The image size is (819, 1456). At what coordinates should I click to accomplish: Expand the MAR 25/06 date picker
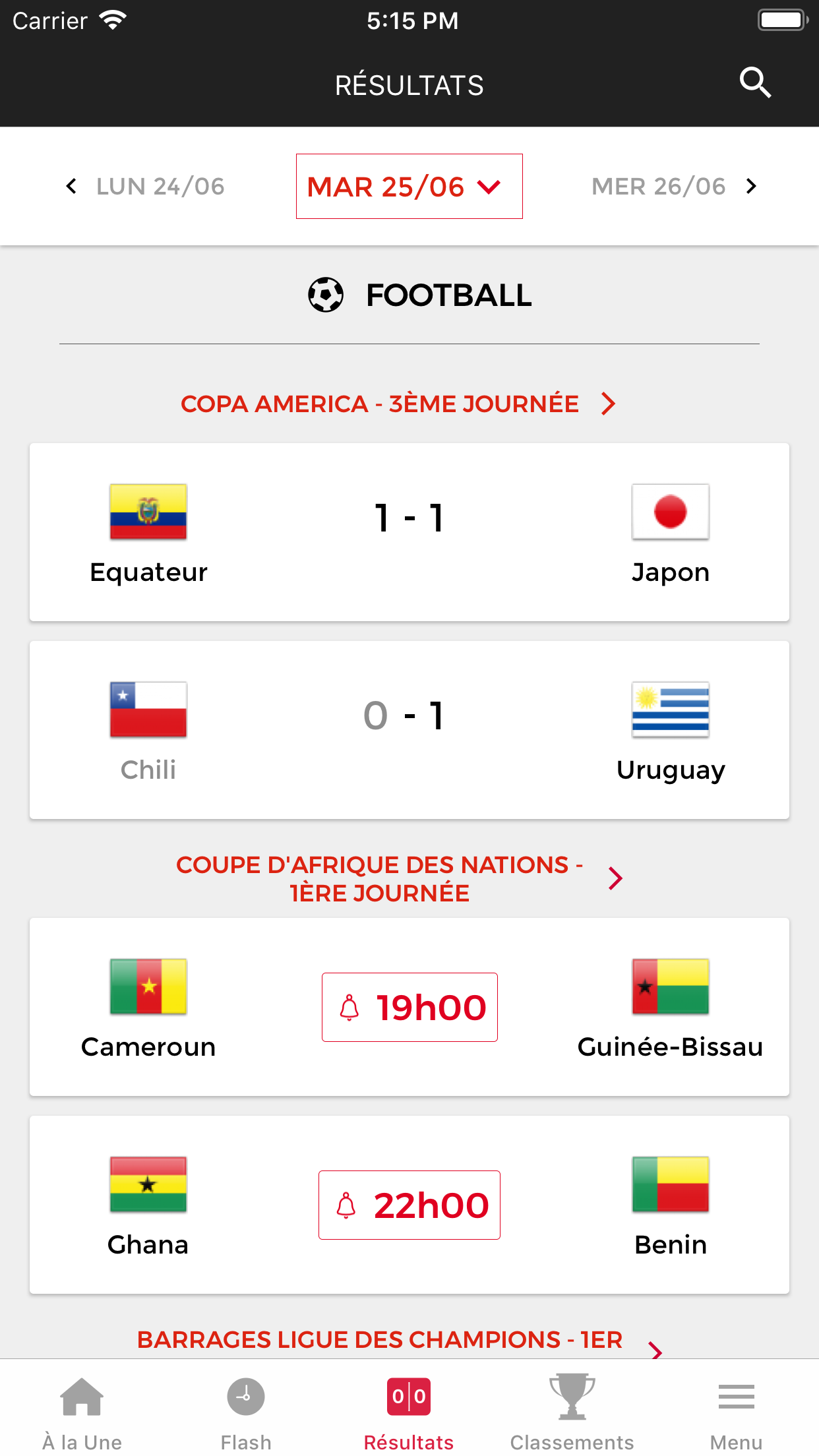click(409, 187)
